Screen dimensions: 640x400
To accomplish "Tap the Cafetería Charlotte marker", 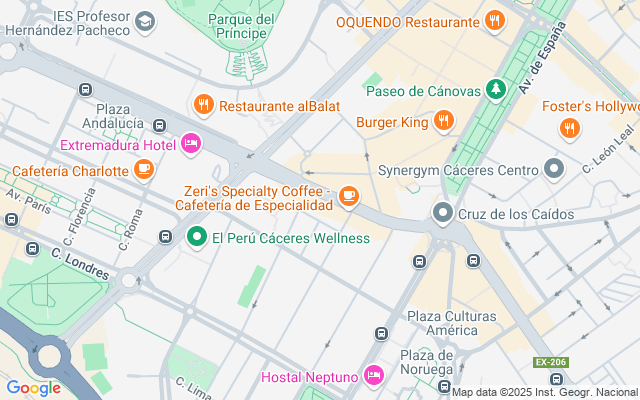I will pos(144,170).
